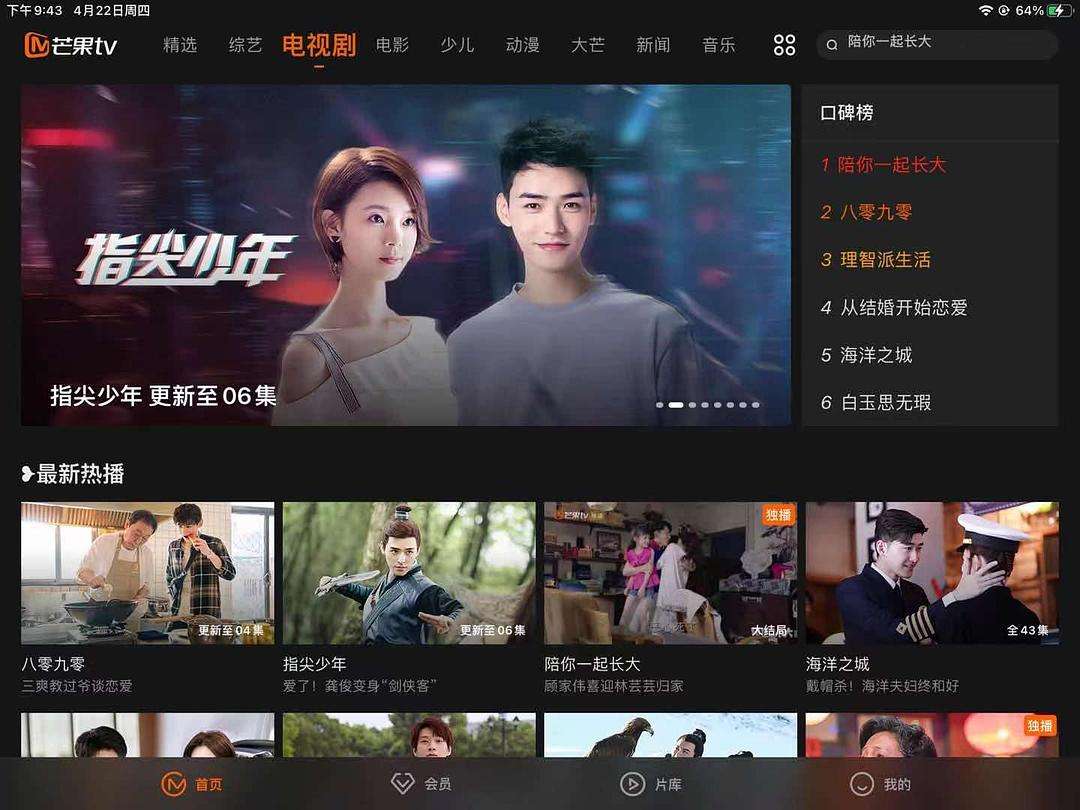Open the 动漫 tab
Screen dimensions: 1080x810
522,45
